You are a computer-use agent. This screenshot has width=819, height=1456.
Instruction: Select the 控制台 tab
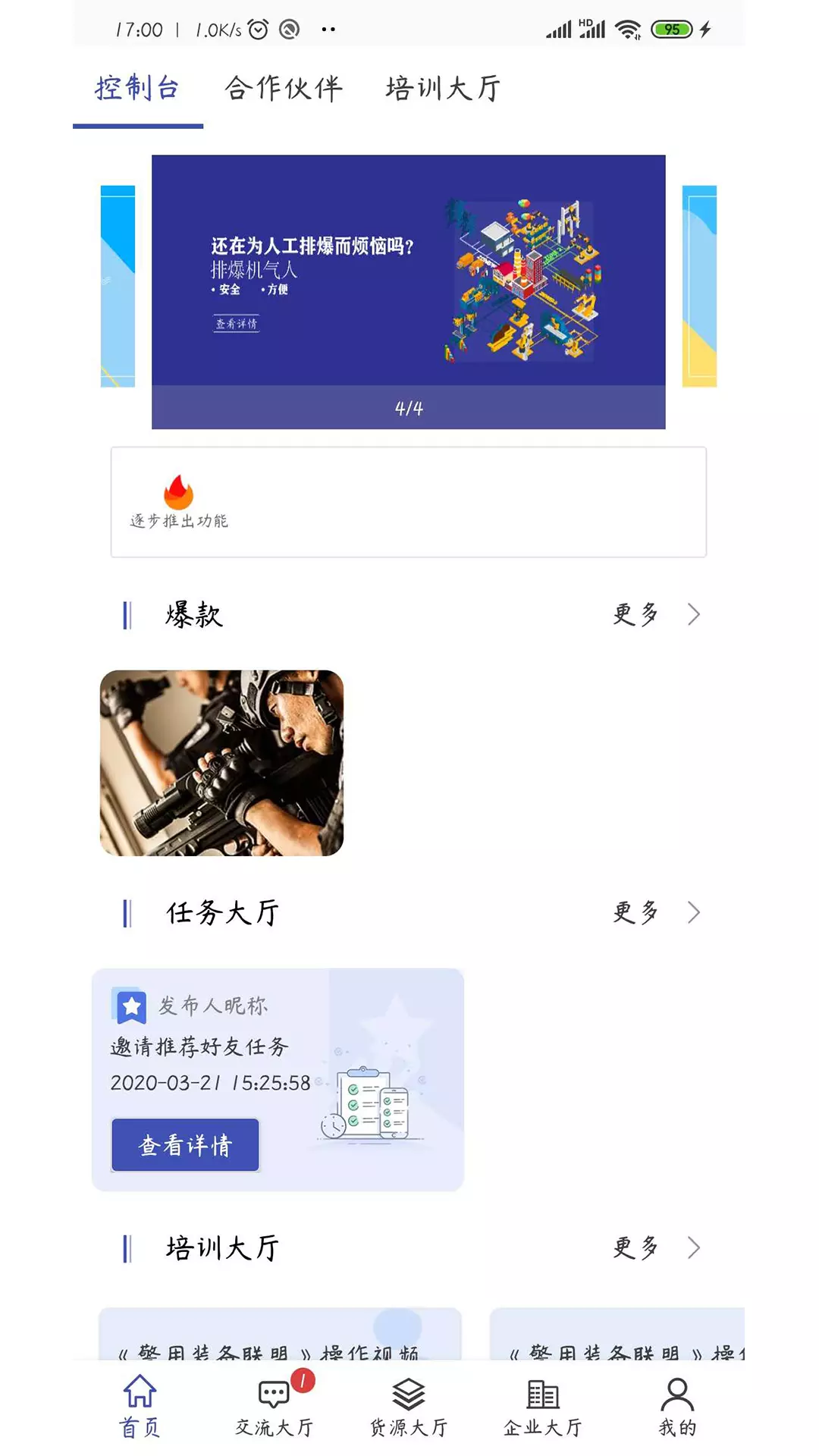[137, 88]
